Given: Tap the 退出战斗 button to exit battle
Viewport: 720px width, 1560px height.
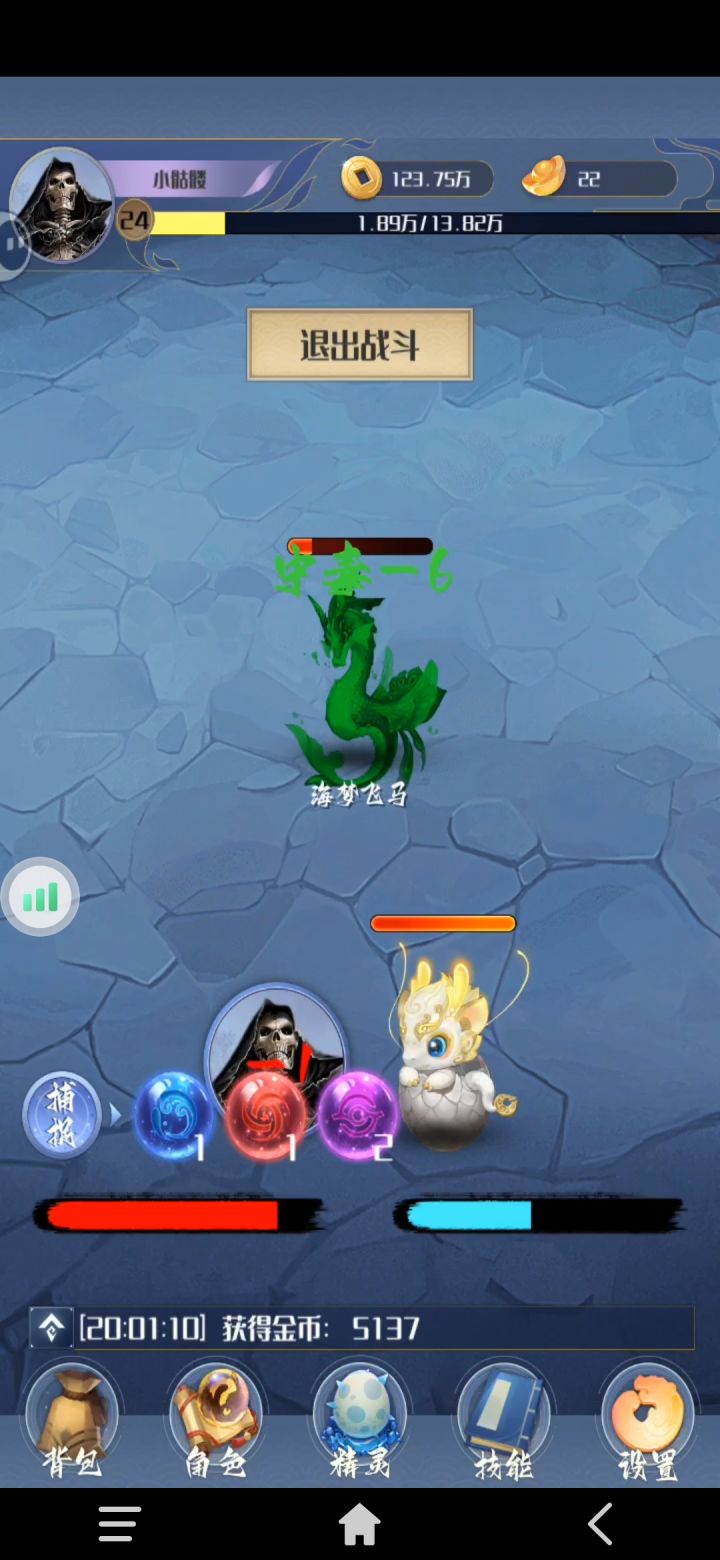Looking at the screenshot, I should pos(360,345).
